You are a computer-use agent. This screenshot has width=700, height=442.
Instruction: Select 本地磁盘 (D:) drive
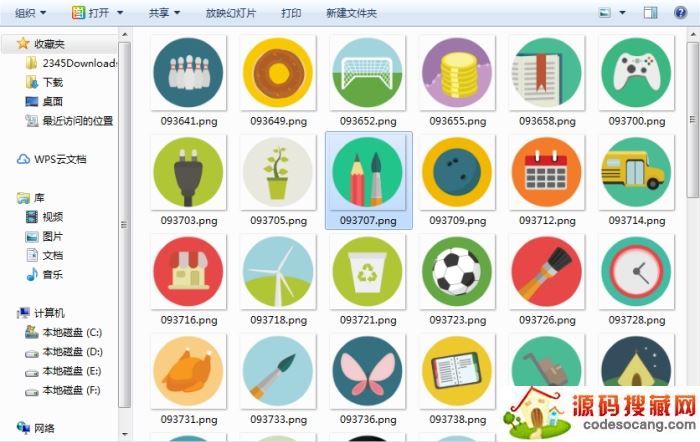pos(72,351)
